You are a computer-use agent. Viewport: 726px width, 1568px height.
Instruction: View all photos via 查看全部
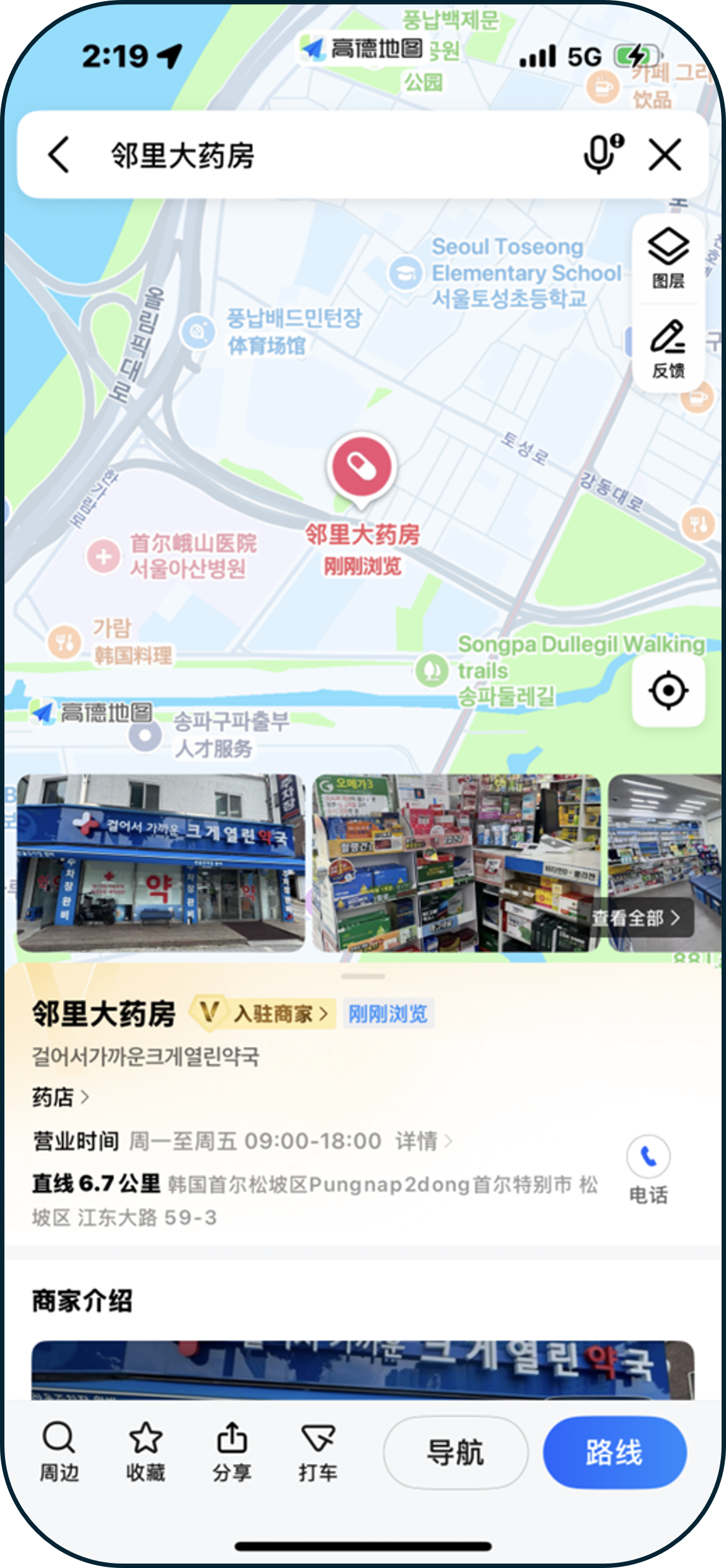(636, 918)
